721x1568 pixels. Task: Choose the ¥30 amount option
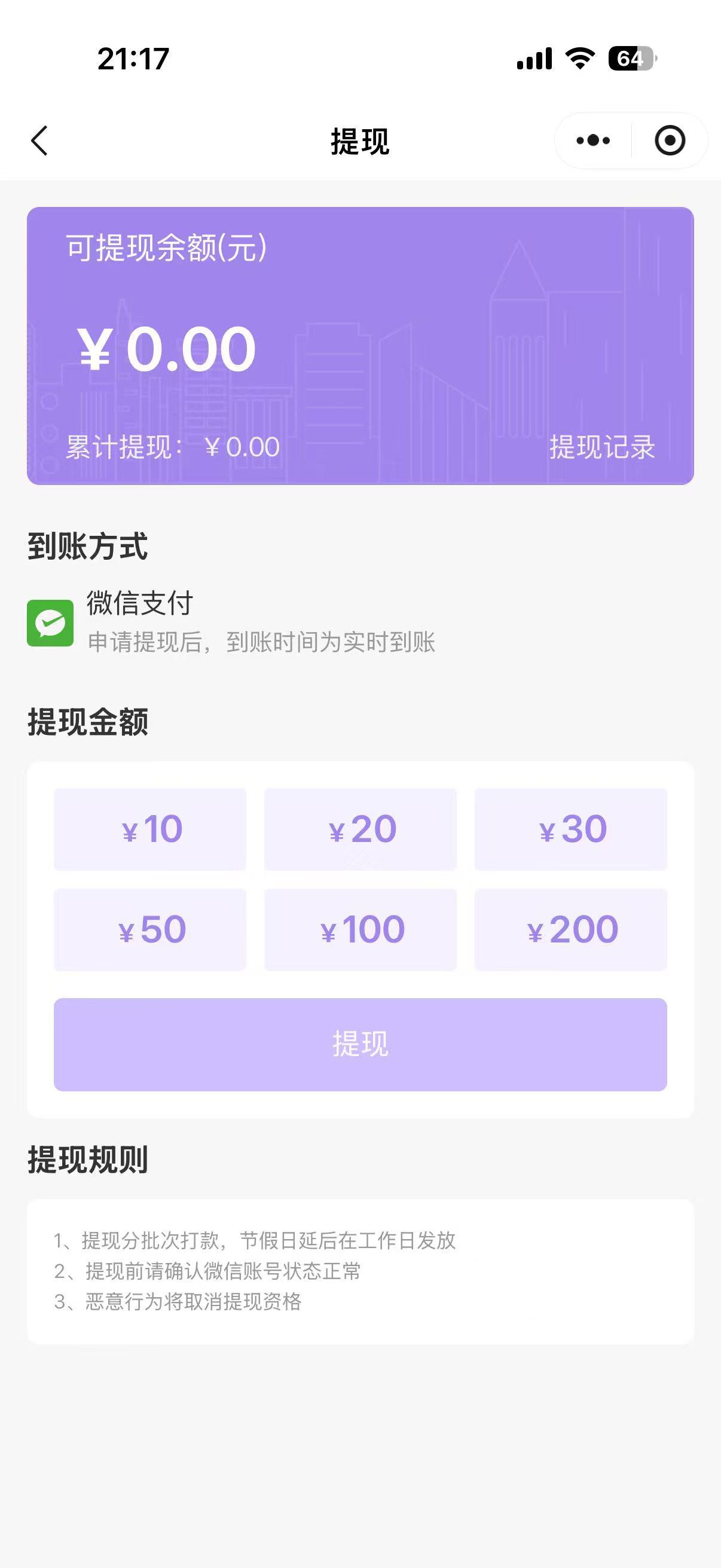tap(571, 828)
